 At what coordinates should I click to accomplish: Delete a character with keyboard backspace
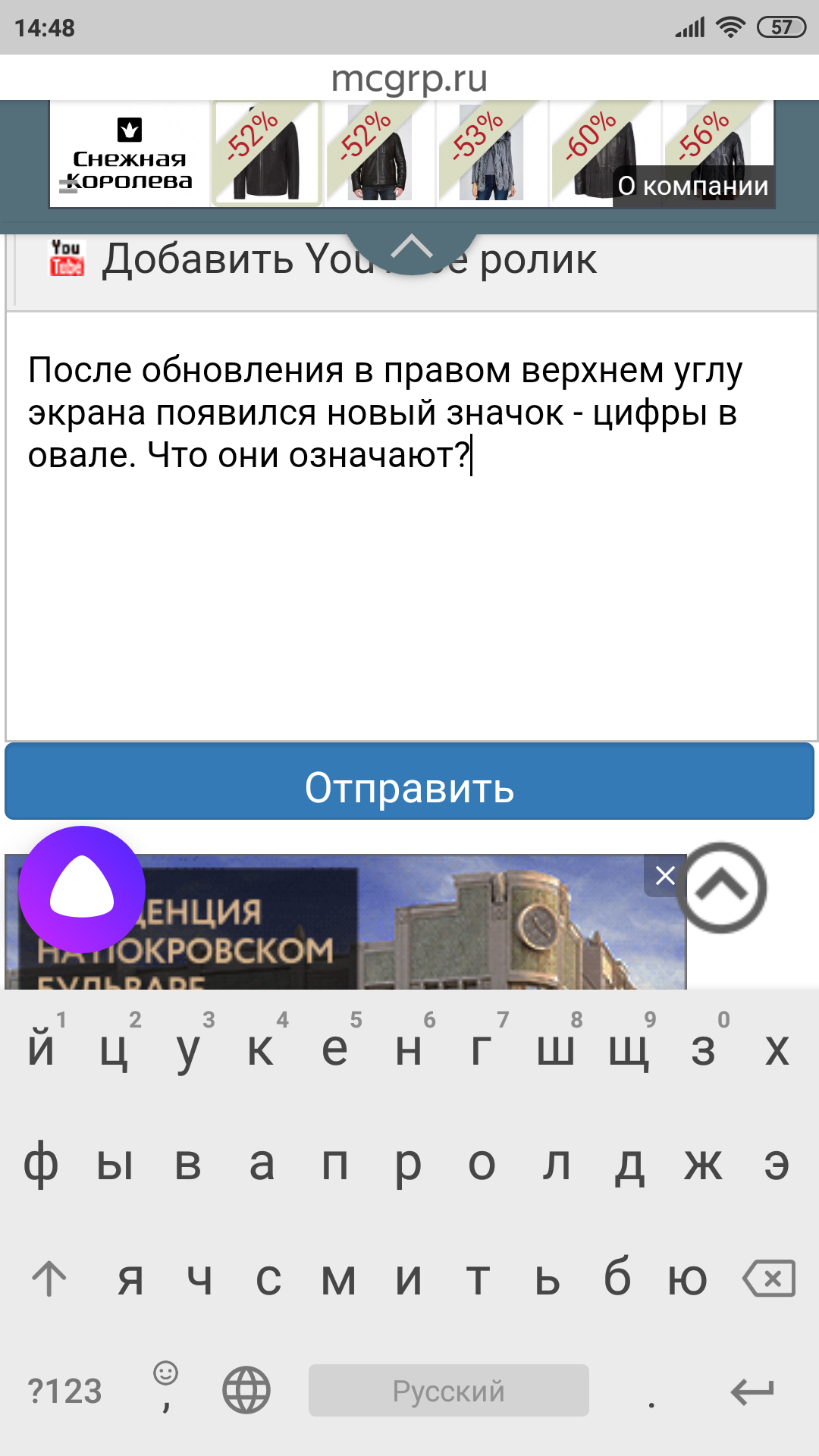tap(769, 1279)
